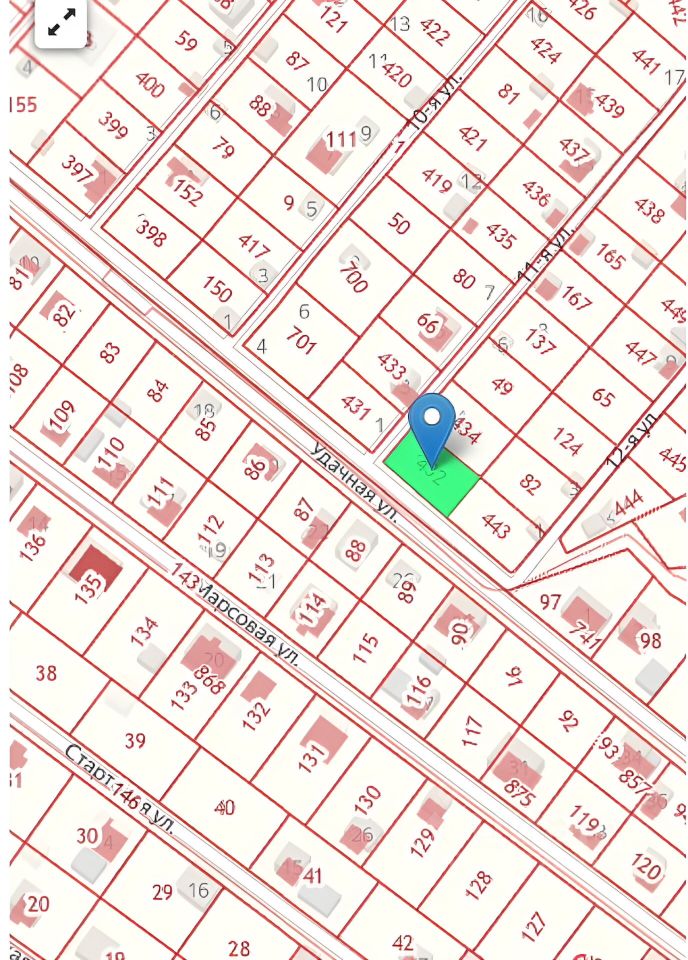Tap the fullscreen expand arrows button
The height and width of the screenshot is (960, 688).
pos(61,21)
